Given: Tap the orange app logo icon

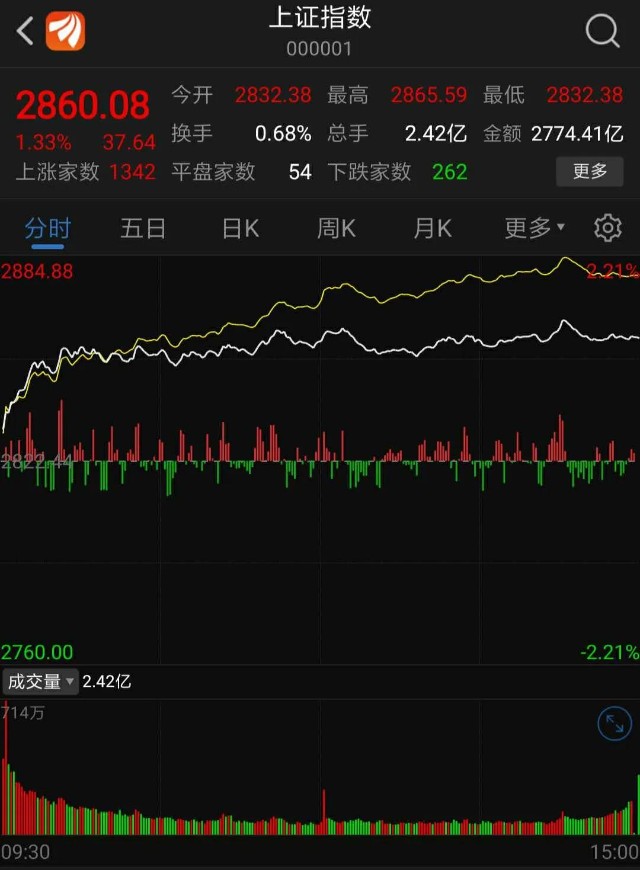Looking at the screenshot, I should (x=65, y=31).
